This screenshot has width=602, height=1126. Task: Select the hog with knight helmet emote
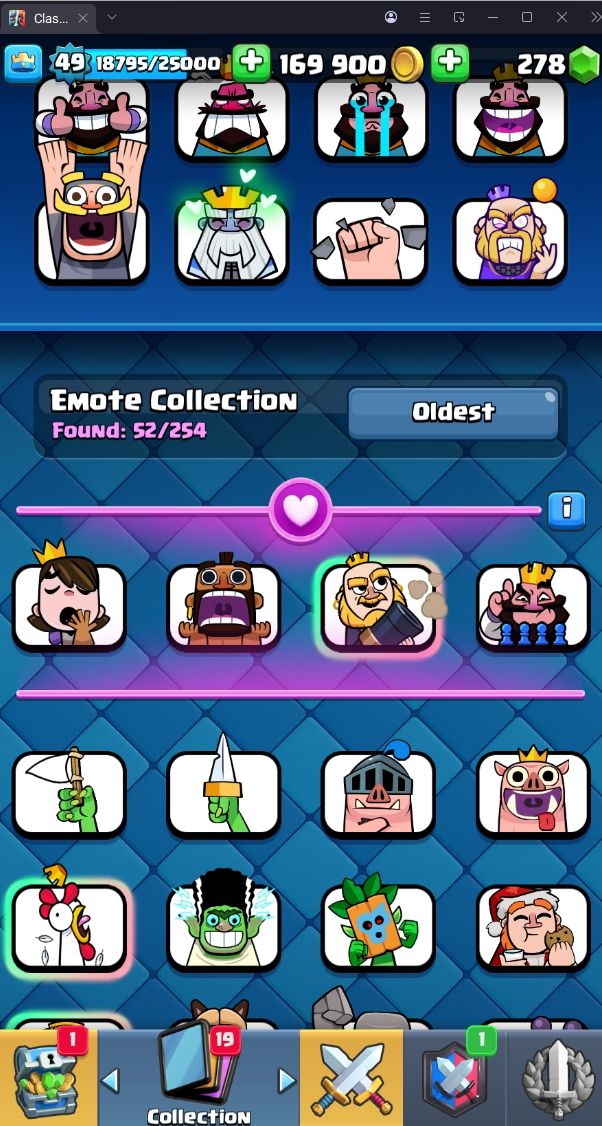coord(378,794)
